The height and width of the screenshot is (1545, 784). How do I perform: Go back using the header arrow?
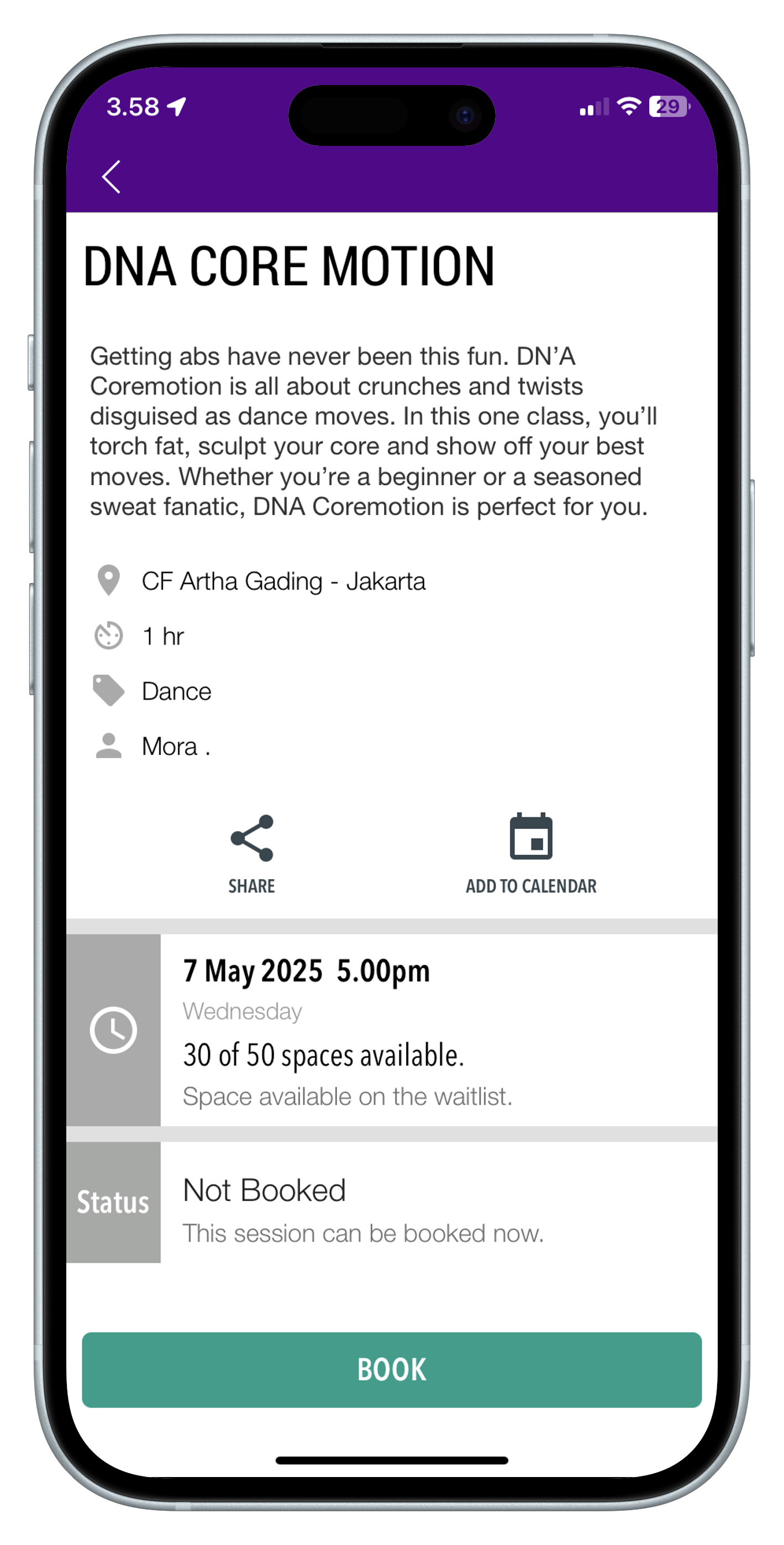tap(112, 177)
